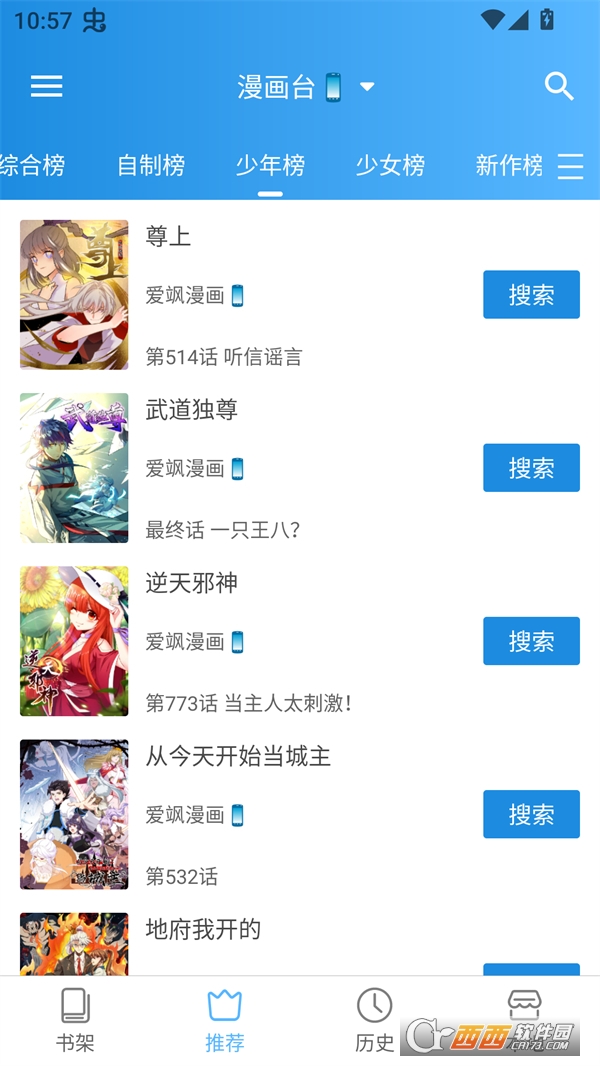Switch to the 综合榜 tab
Screen dimensions: 600x1066
[x=32, y=165]
